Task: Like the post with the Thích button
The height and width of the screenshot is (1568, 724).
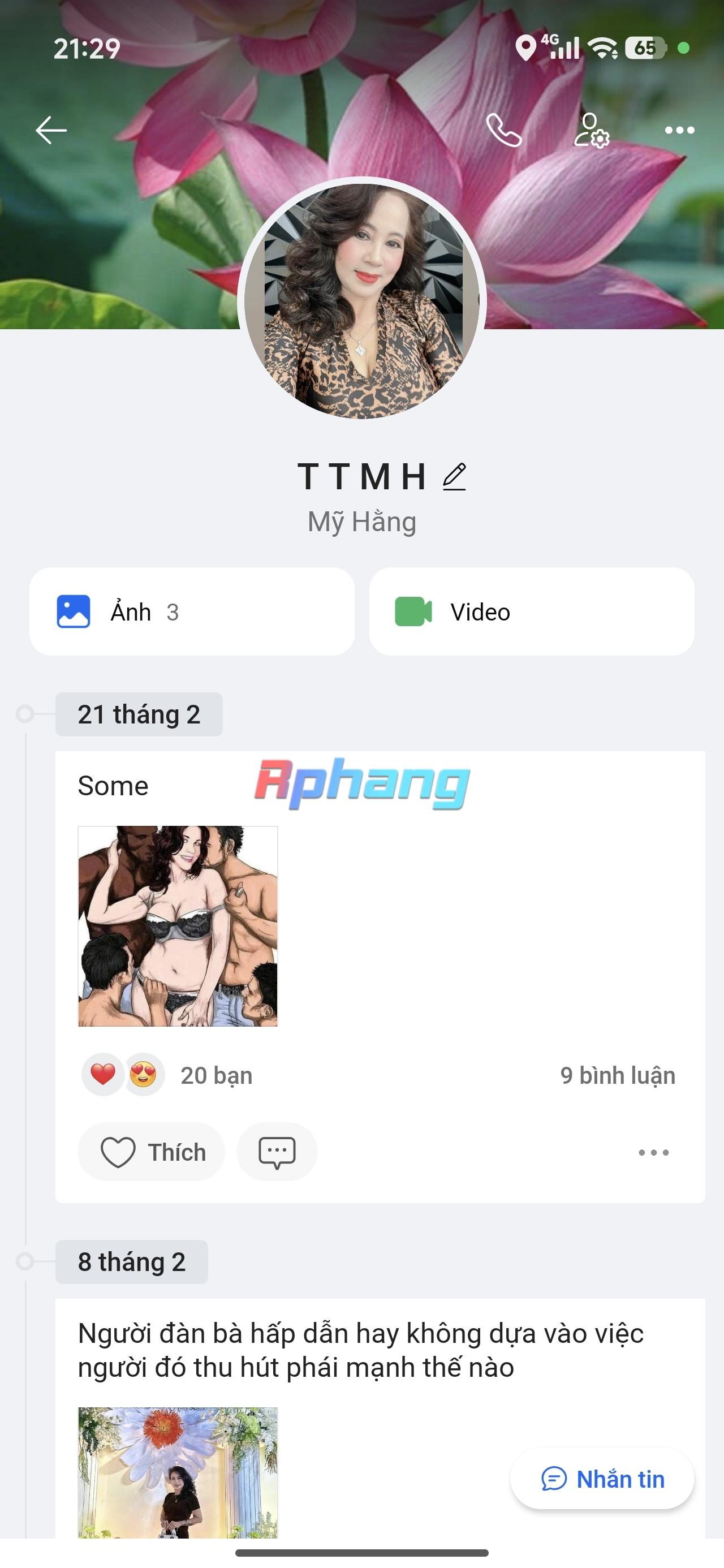Action: click(x=152, y=1152)
